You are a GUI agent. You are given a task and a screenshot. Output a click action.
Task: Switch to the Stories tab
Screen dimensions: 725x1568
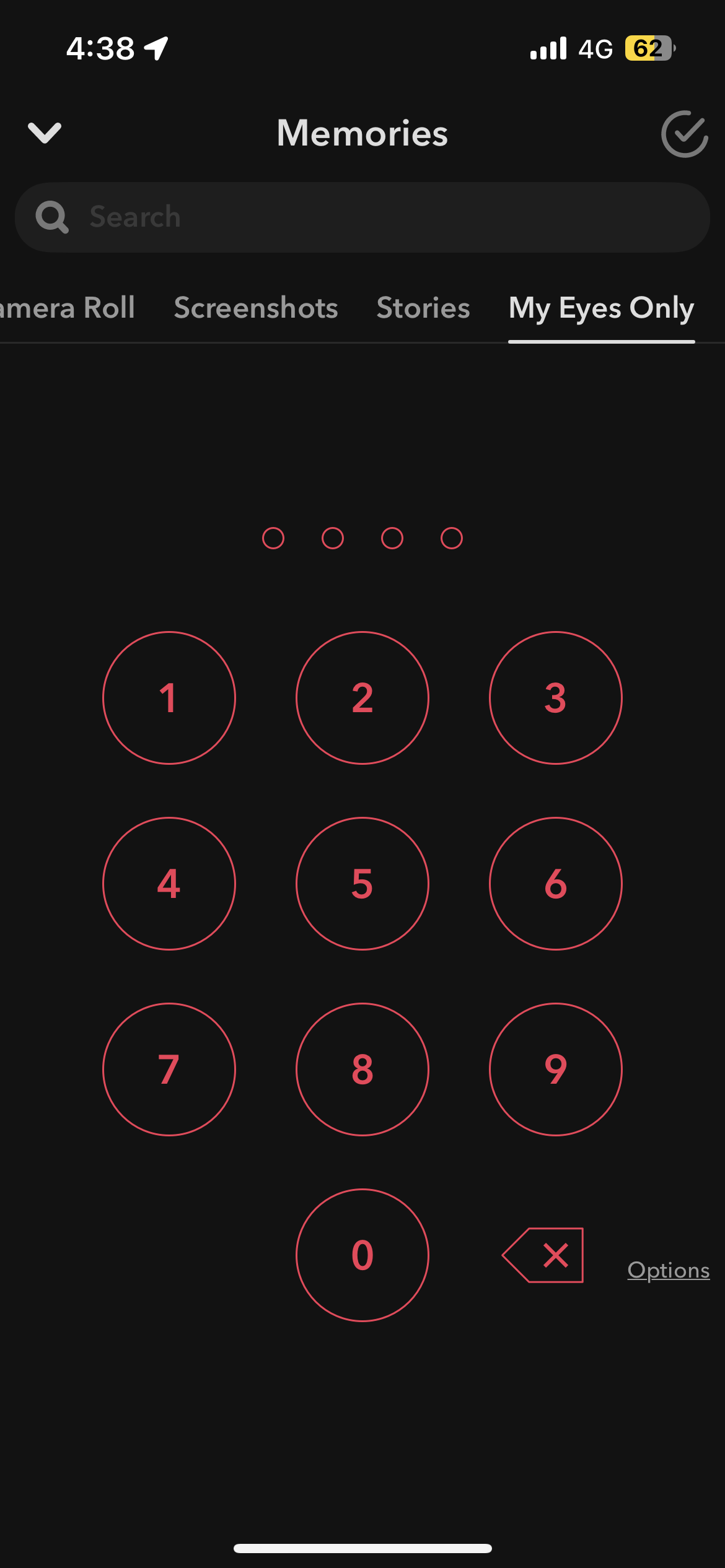[423, 308]
